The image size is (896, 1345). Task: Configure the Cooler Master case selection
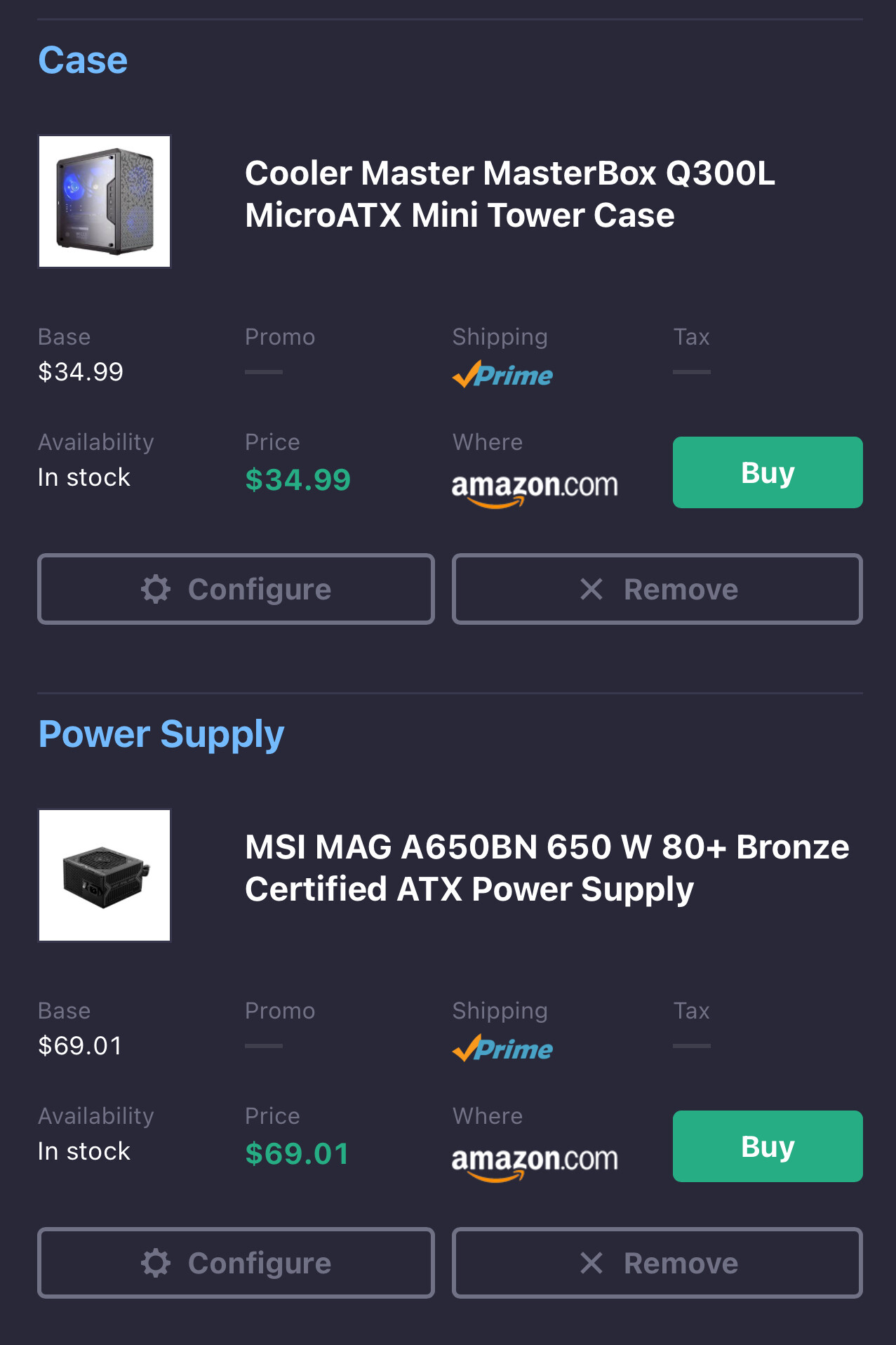point(236,589)
